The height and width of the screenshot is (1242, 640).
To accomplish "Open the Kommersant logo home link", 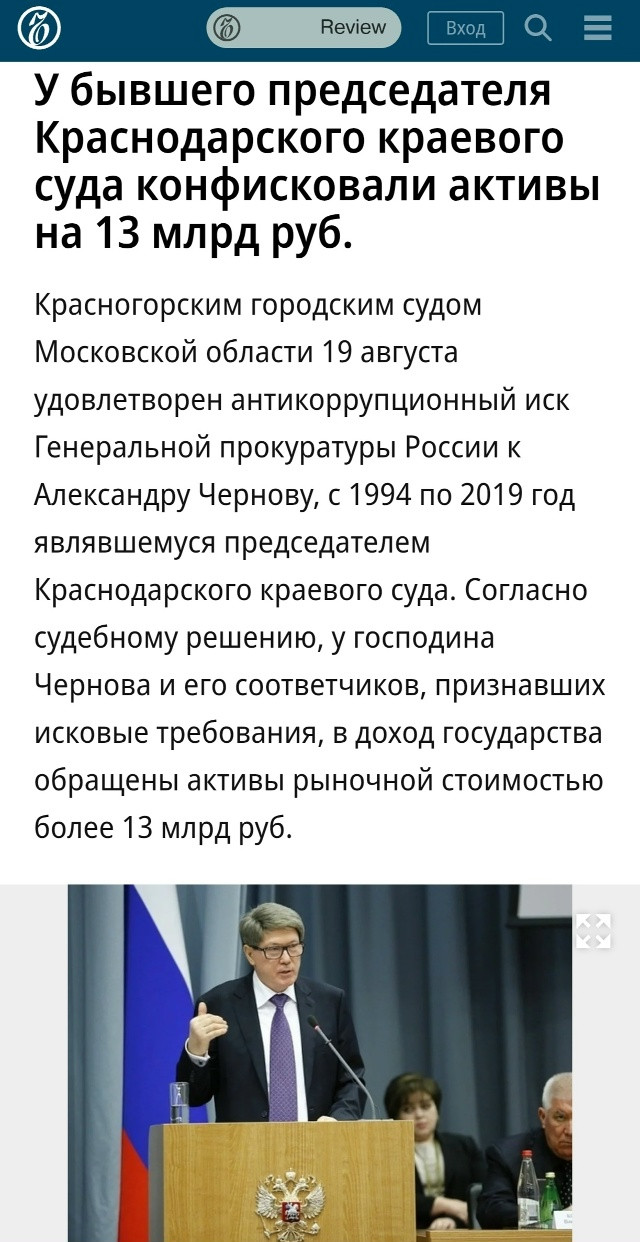I will tap(39, 28).
